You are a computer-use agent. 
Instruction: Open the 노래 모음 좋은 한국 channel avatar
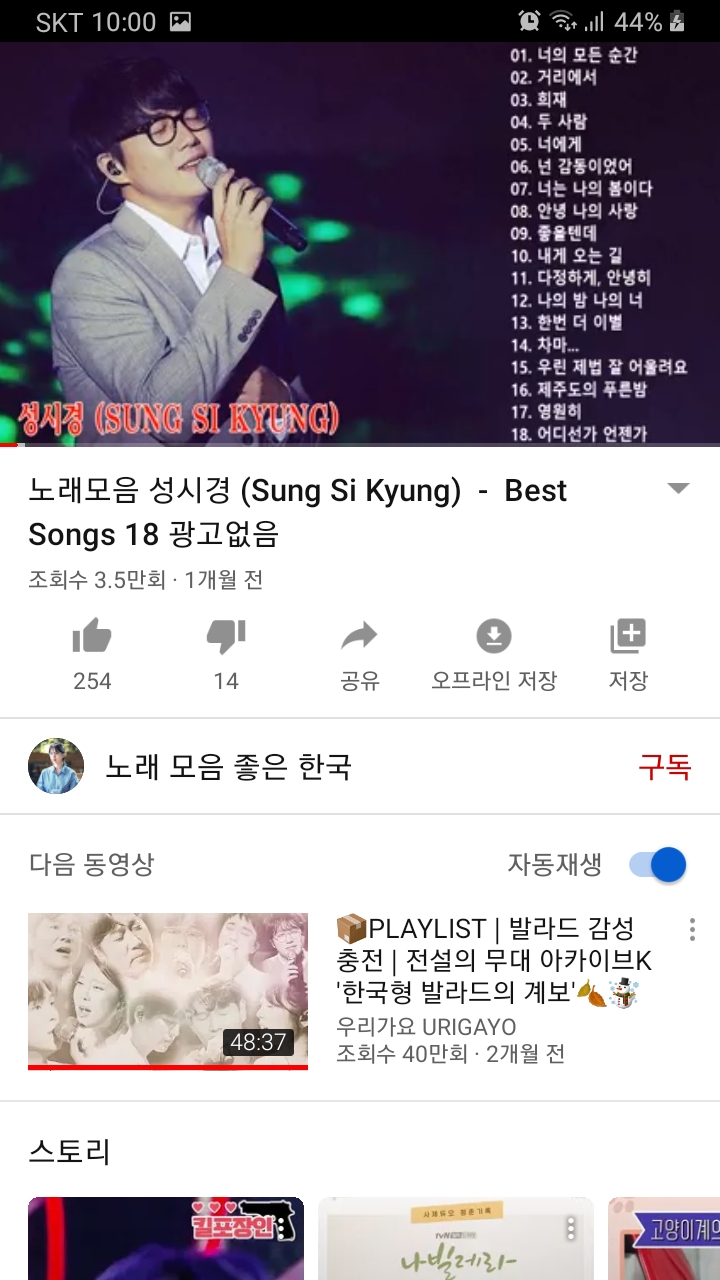point(56,767)
